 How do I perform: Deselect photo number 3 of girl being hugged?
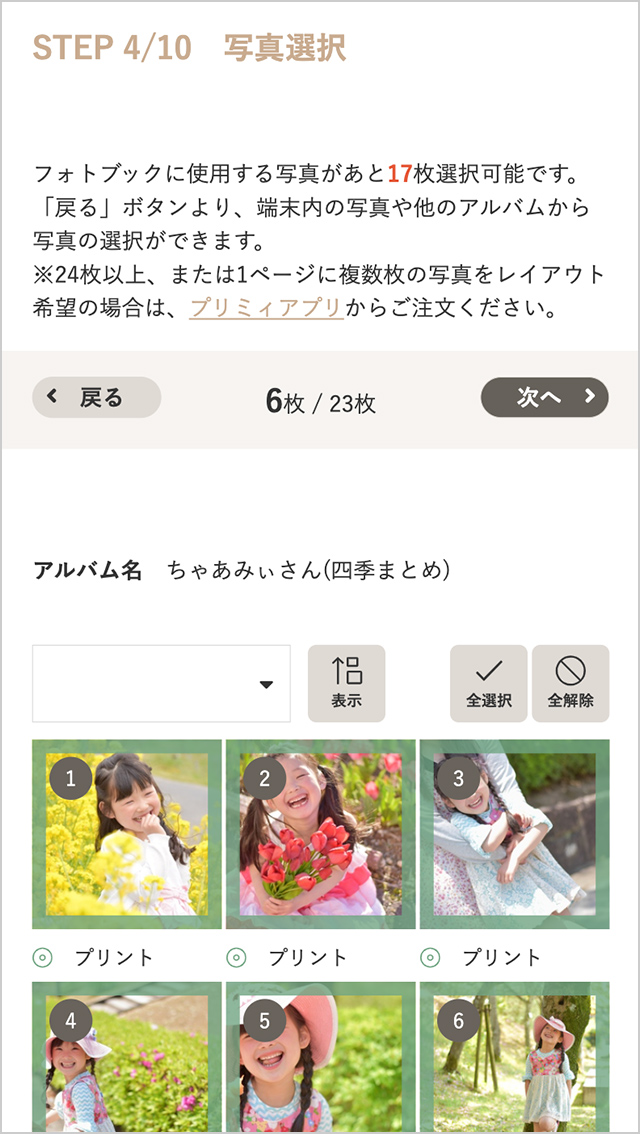(514, 834)
